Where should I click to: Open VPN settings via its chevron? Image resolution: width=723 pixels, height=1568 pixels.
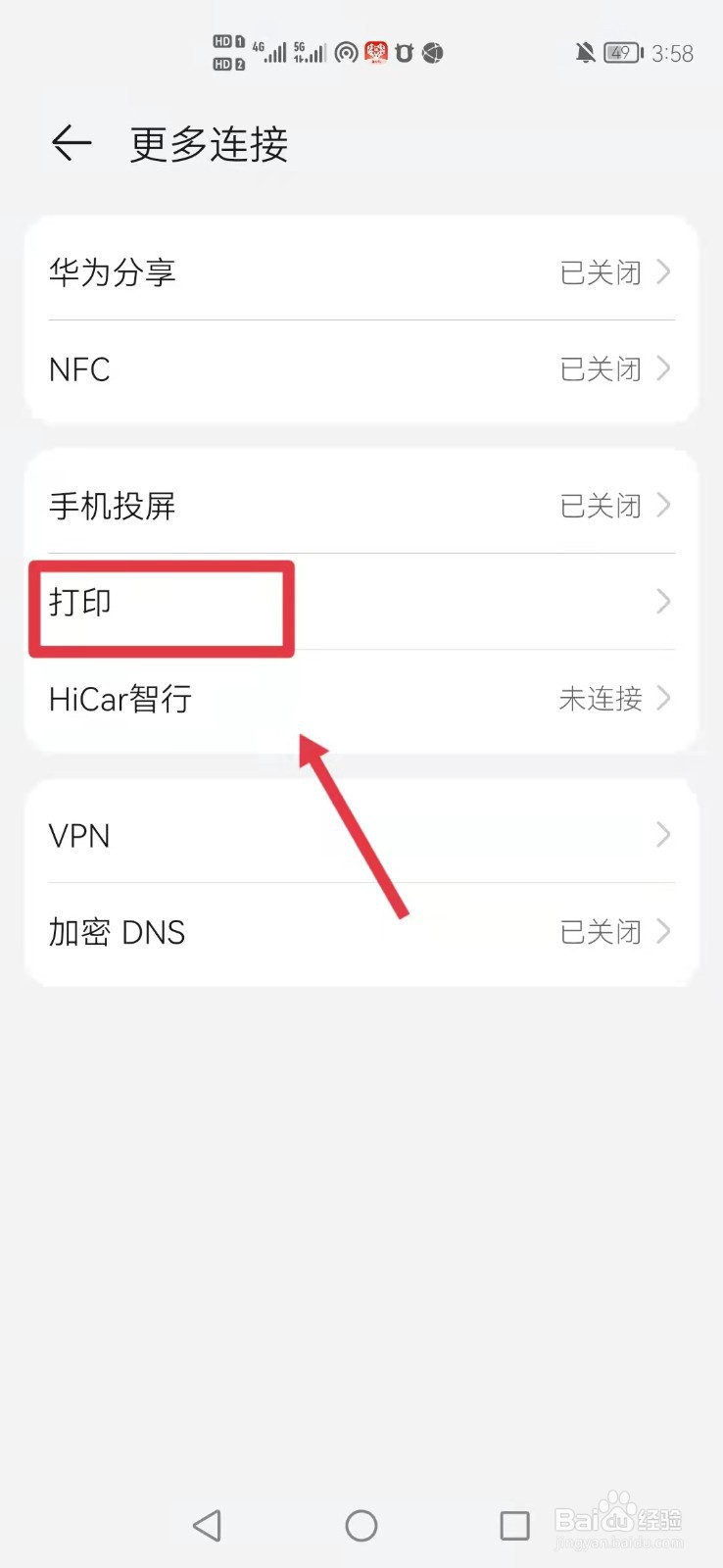[x=662, y=835]
